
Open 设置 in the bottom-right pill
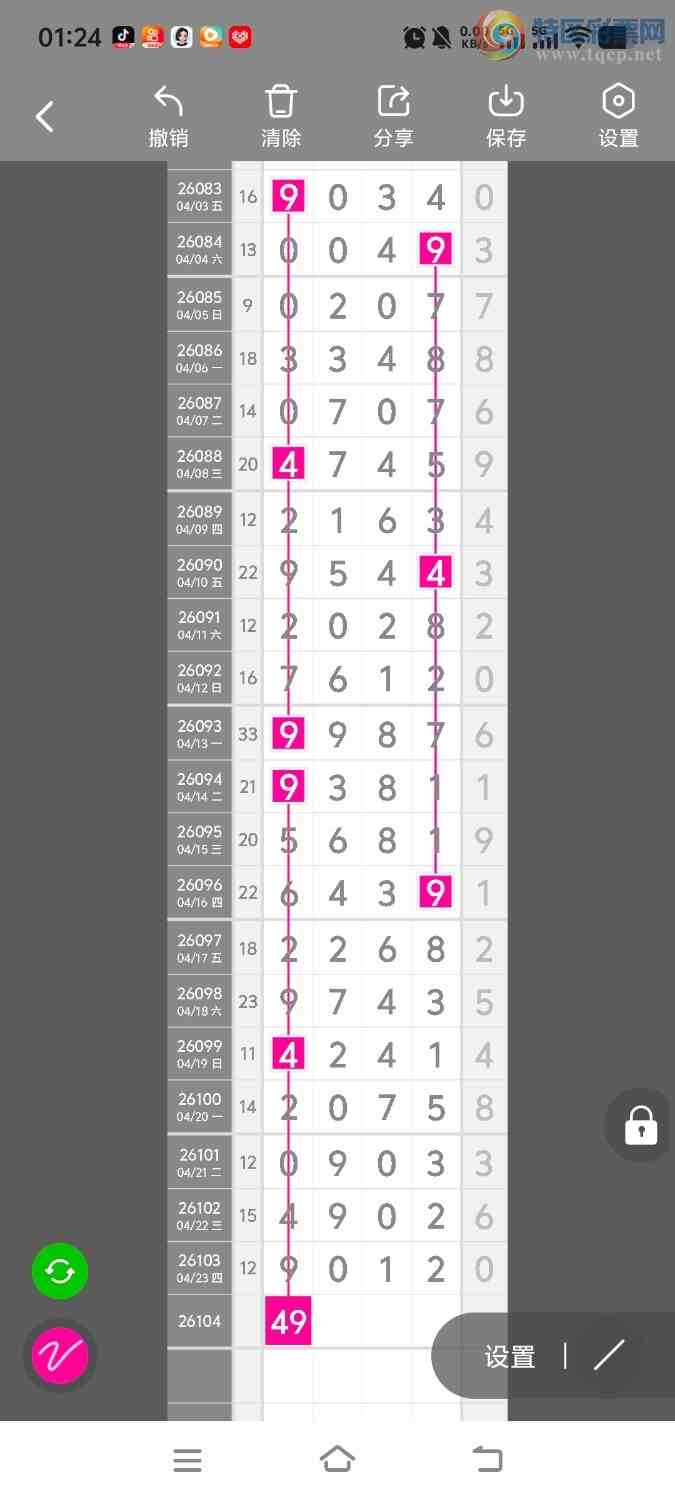[510, 1357]
